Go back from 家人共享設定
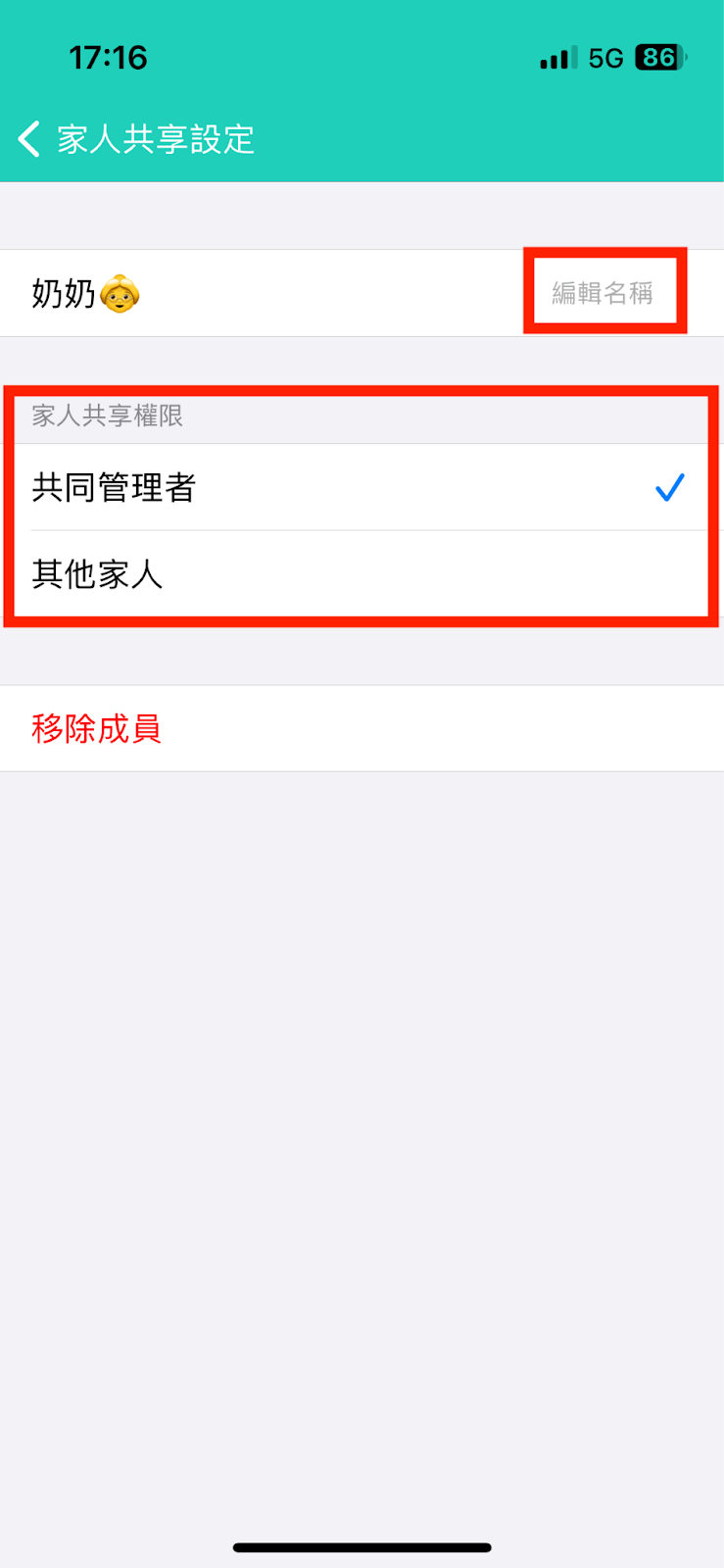Image resolution: width=724 pixels, height=1568 pixels. [x=29, y=139]
